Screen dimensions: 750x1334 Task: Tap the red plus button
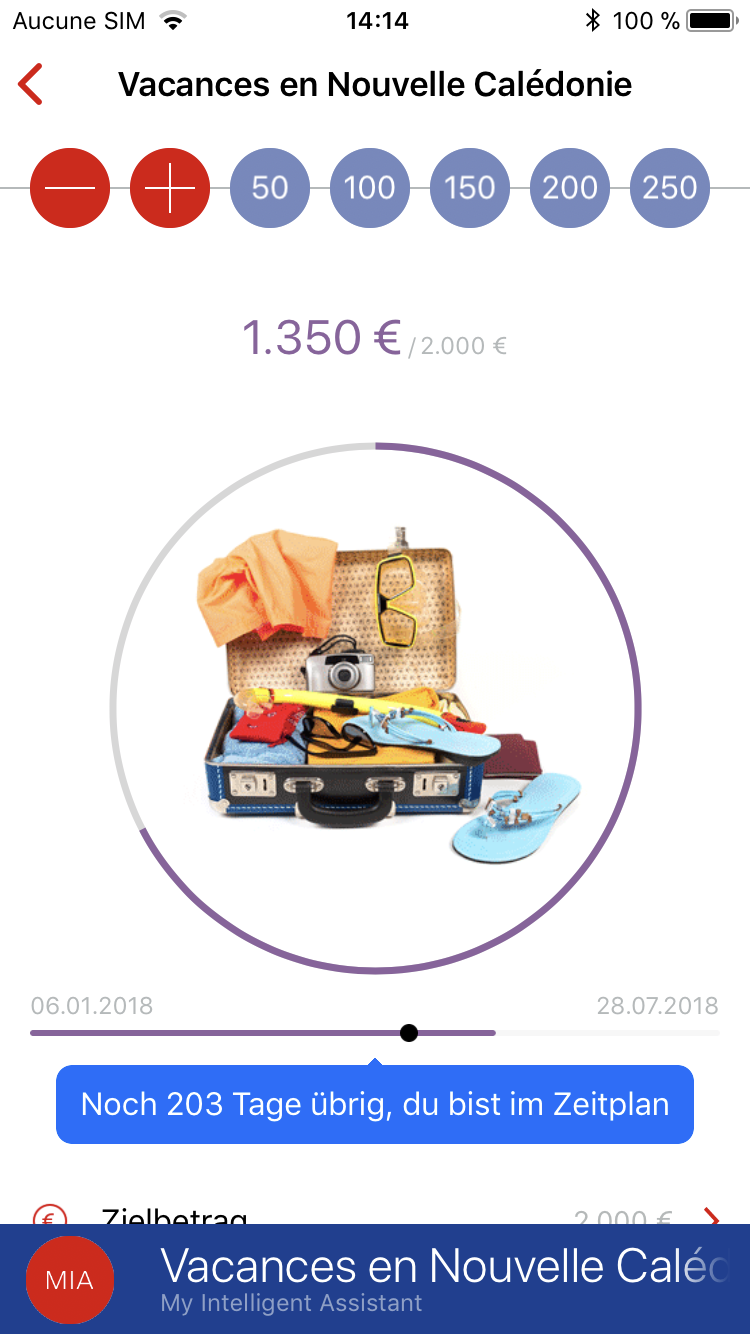coord(170,188)
